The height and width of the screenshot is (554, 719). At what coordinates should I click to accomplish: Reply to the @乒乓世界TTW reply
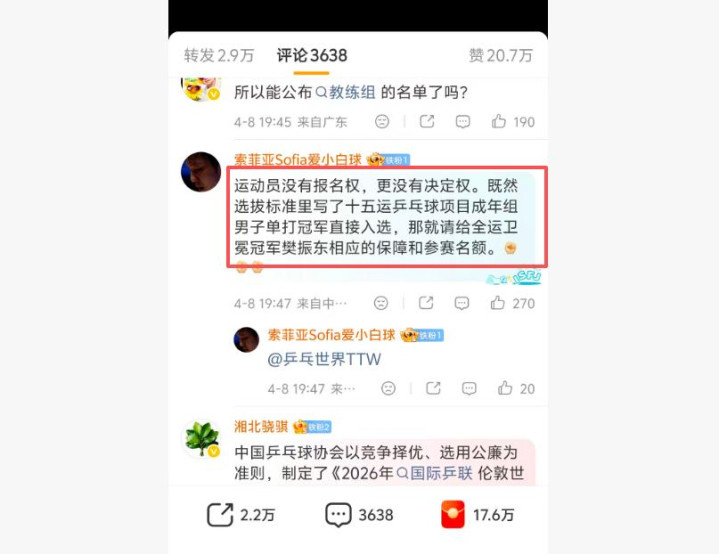point(469,388)
